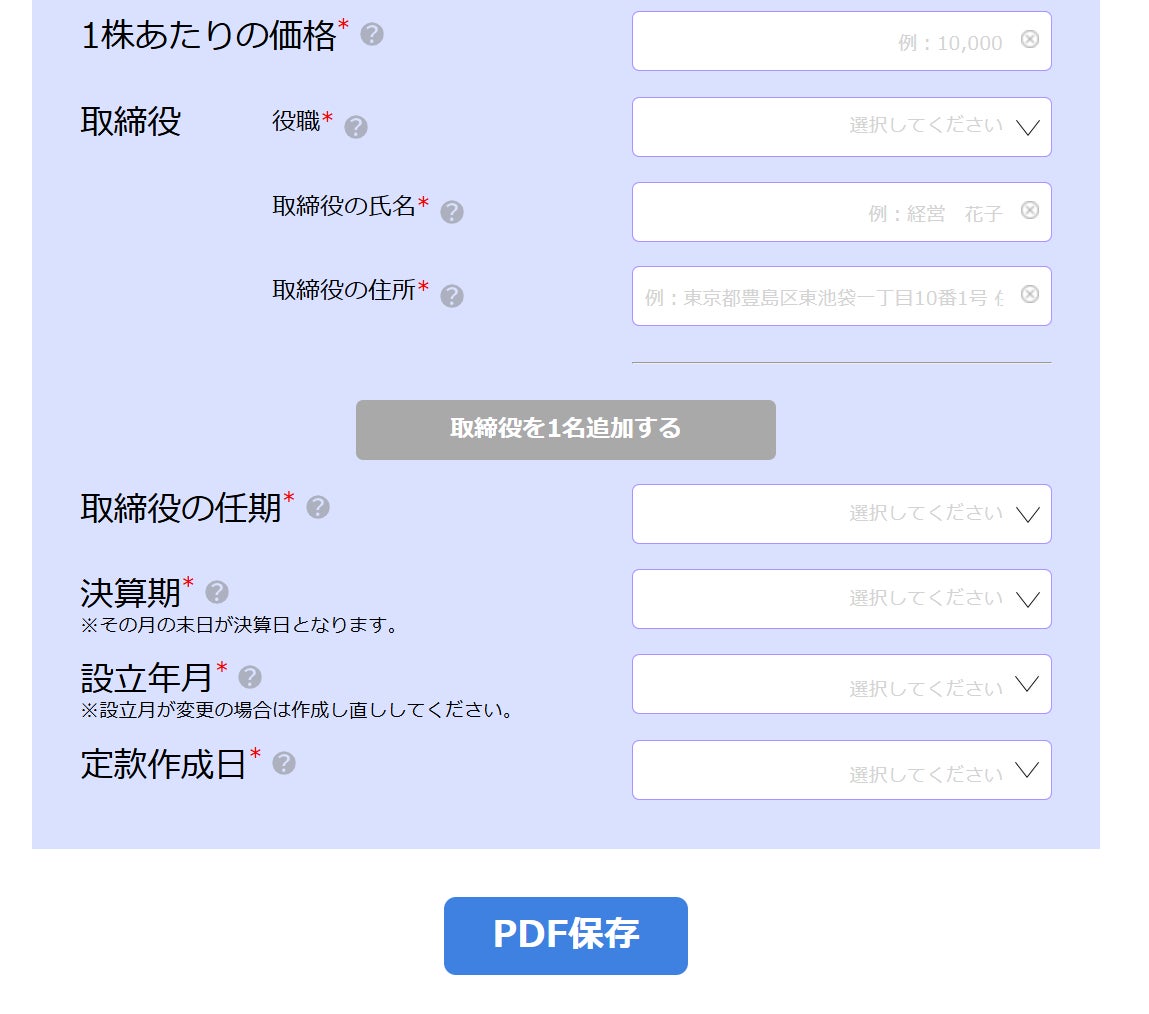
Task: Clear the 取締役の住所 field
Action: [1029, 294]
